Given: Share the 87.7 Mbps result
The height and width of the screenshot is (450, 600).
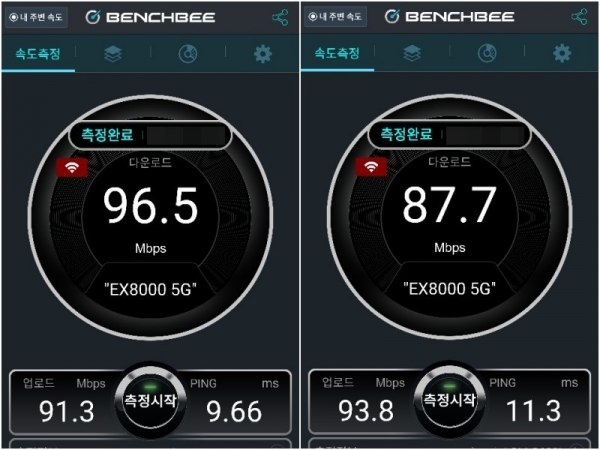Looking at the screenshot, I should 579,17.
